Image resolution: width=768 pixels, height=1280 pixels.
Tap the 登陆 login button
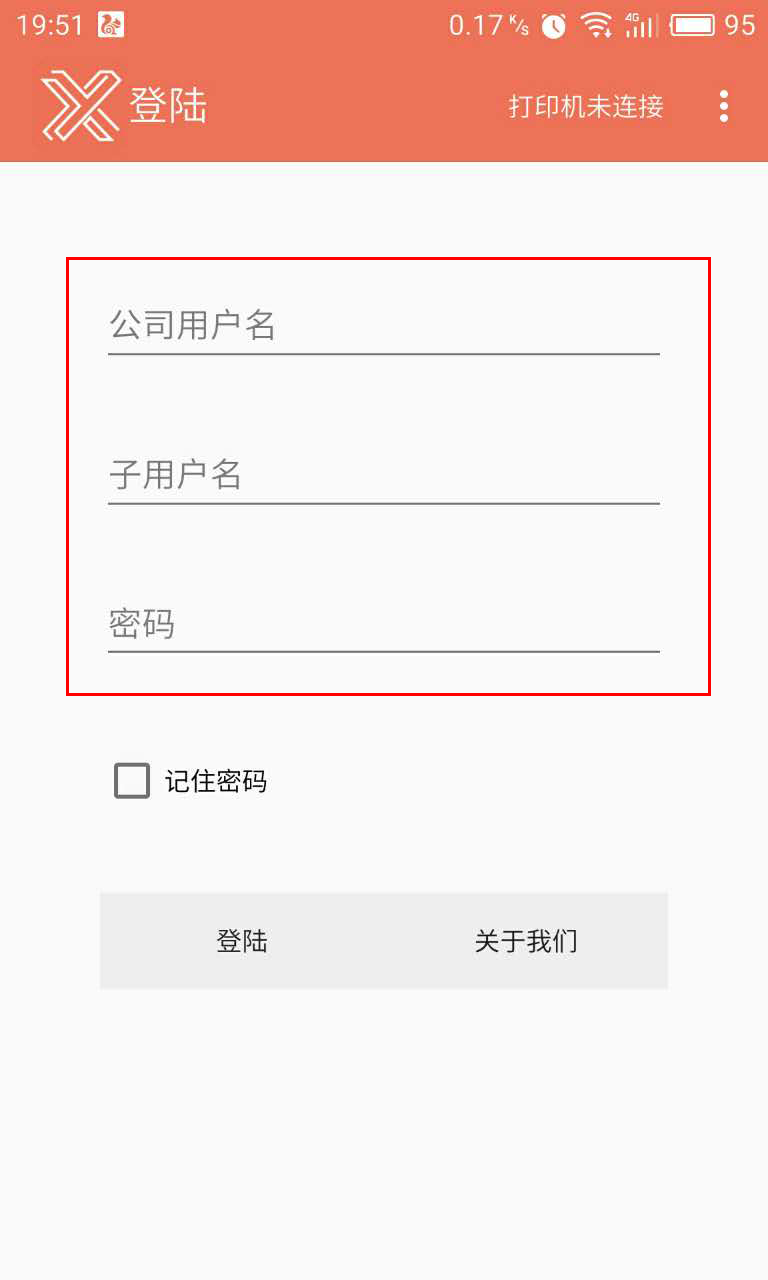click(x=242, y=941)
